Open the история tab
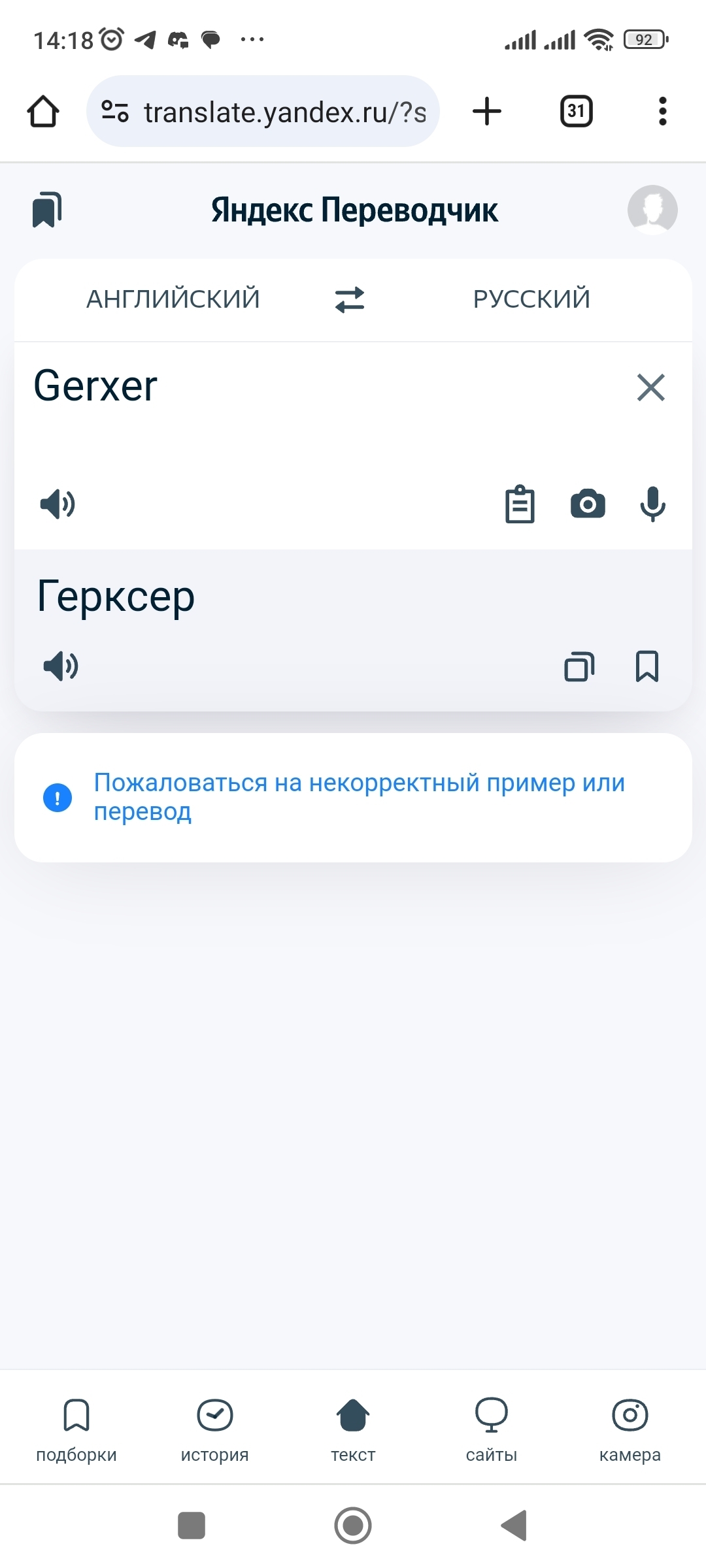706x1568 pixels. click(214, 1428)
